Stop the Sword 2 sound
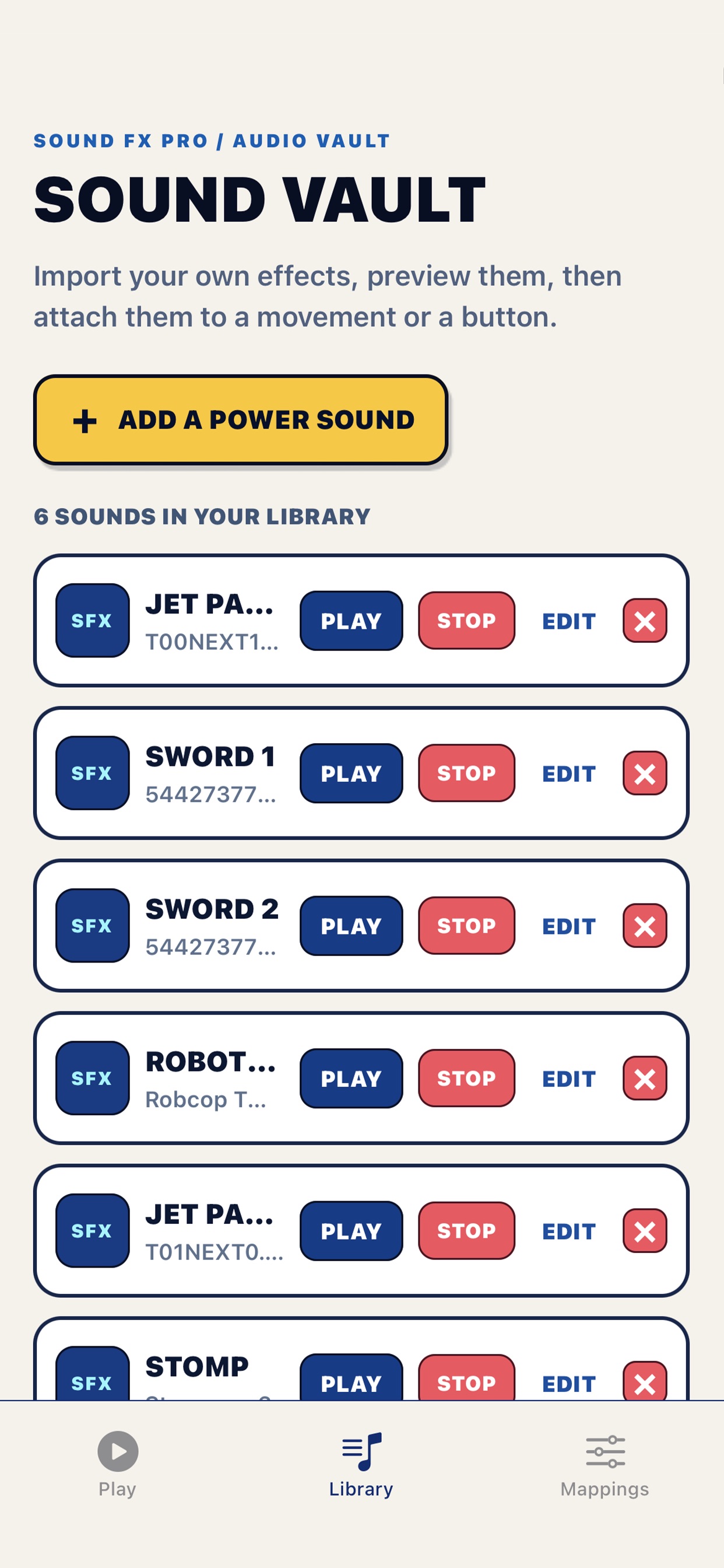Viewport: 724px width, 1568px height. 467,925
